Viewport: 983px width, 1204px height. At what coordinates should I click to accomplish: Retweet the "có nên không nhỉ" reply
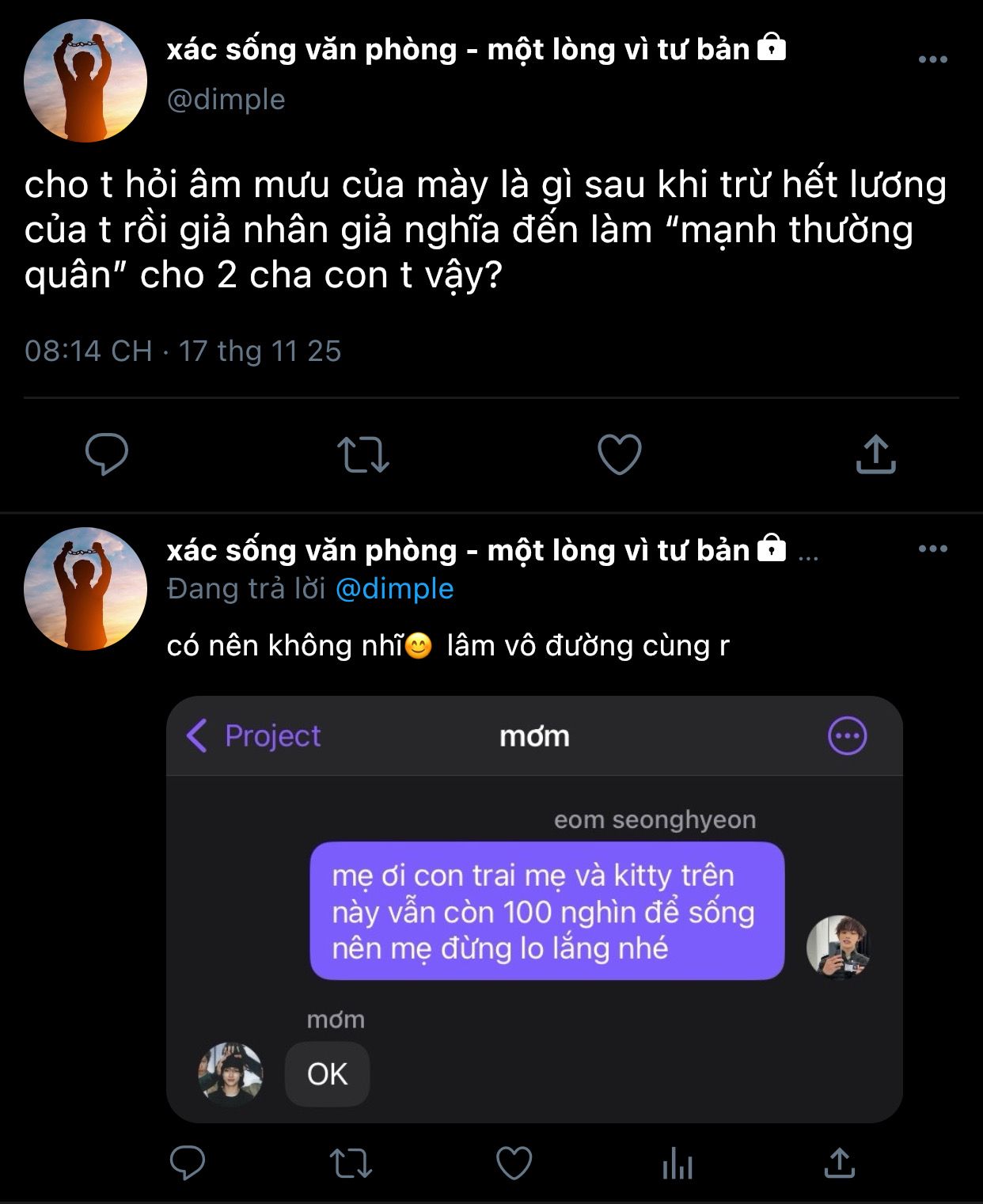pos(351,1163)
